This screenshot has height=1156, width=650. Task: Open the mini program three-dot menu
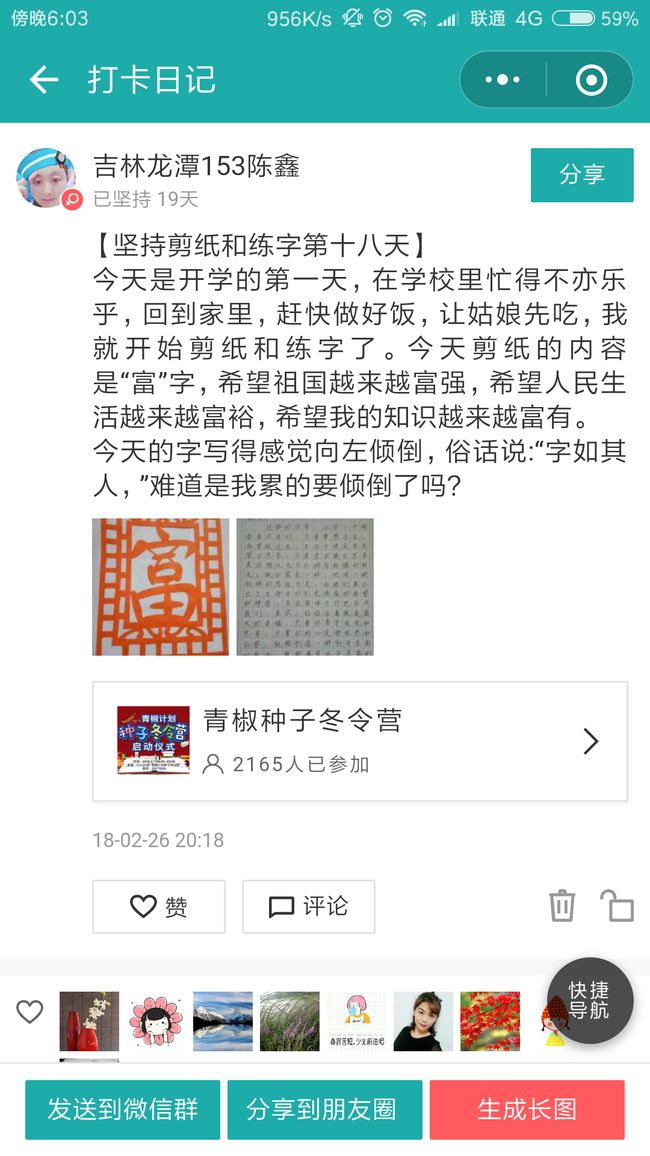(503, 80)
